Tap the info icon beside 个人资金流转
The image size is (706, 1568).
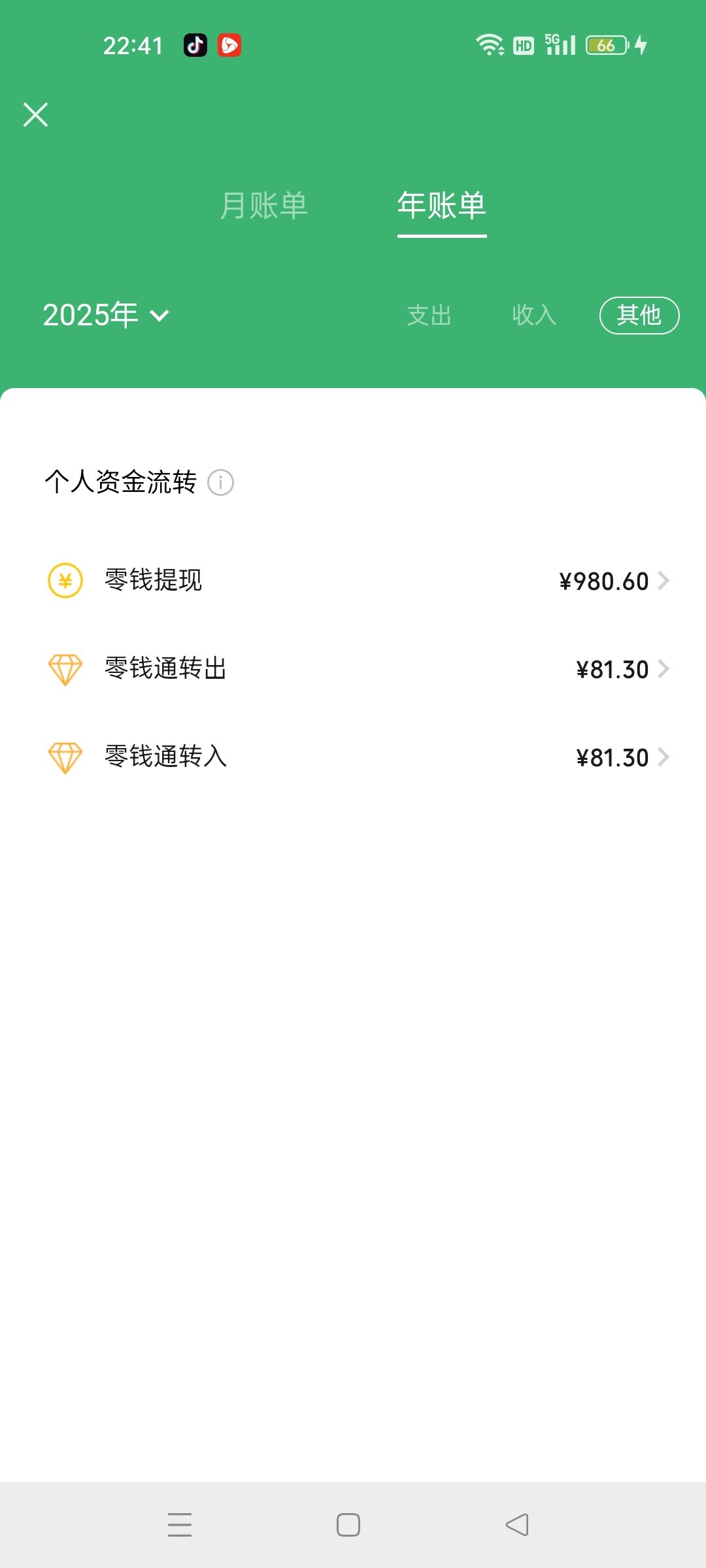(x=220, y=483)
